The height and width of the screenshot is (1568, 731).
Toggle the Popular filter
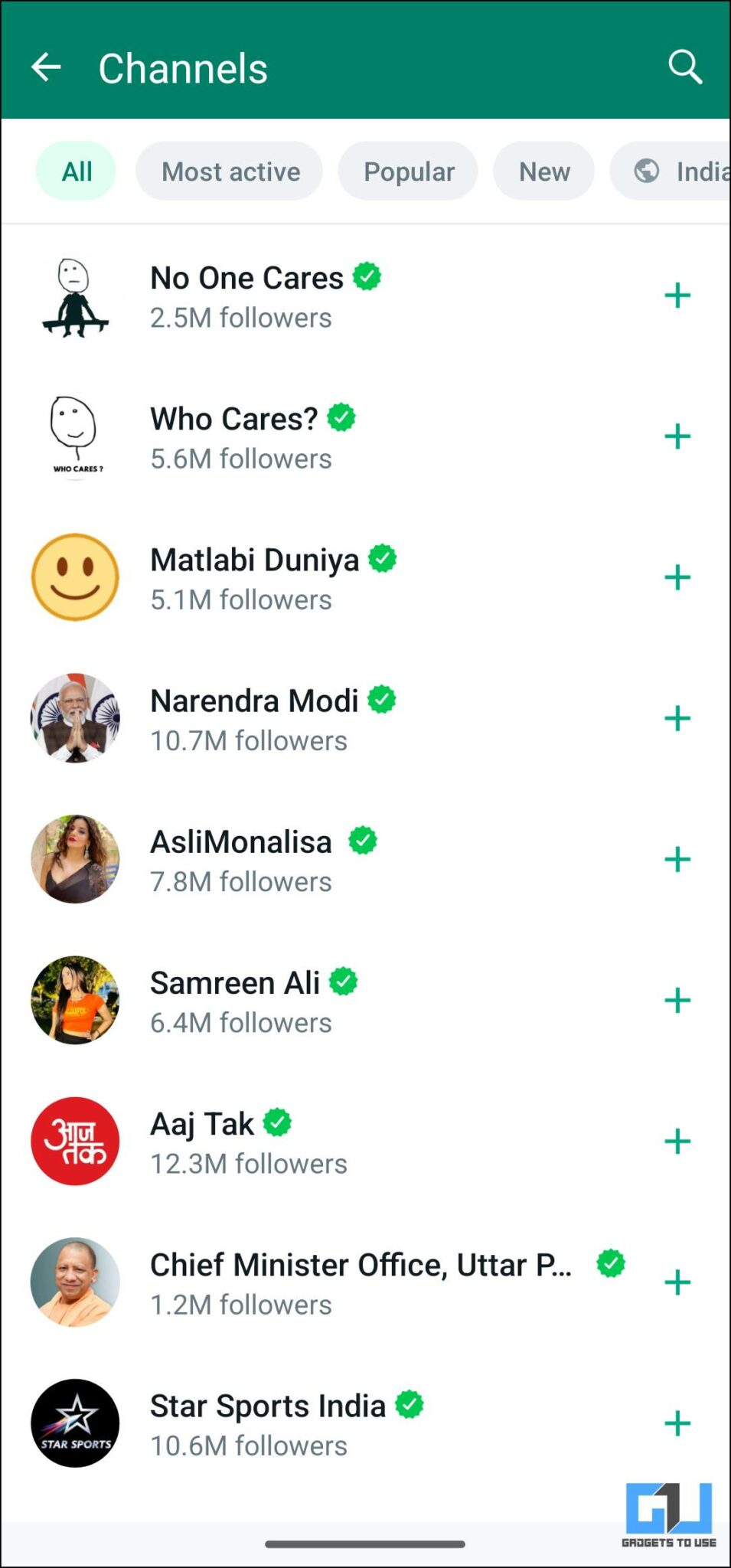click(408, 171)
